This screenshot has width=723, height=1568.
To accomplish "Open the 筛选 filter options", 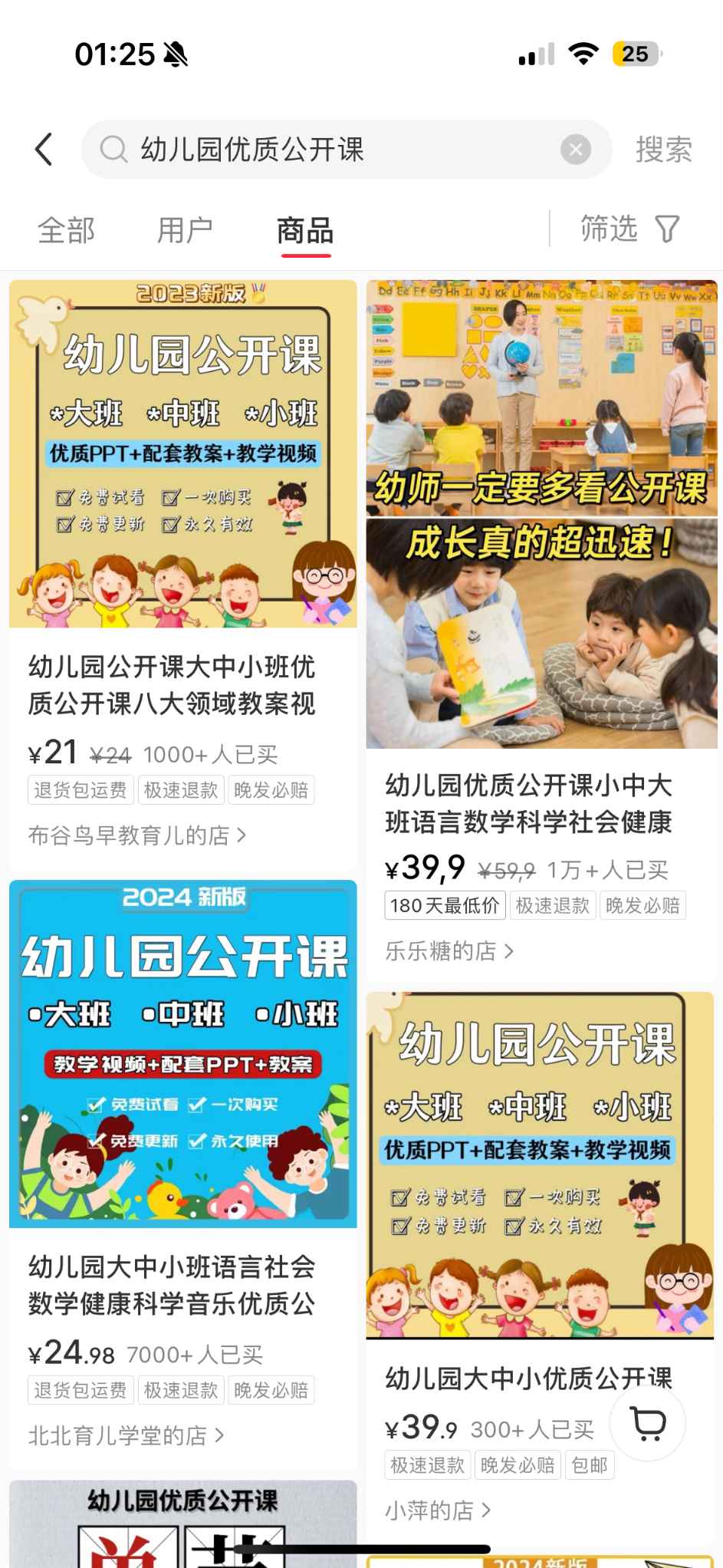I will tap(630, 229).
